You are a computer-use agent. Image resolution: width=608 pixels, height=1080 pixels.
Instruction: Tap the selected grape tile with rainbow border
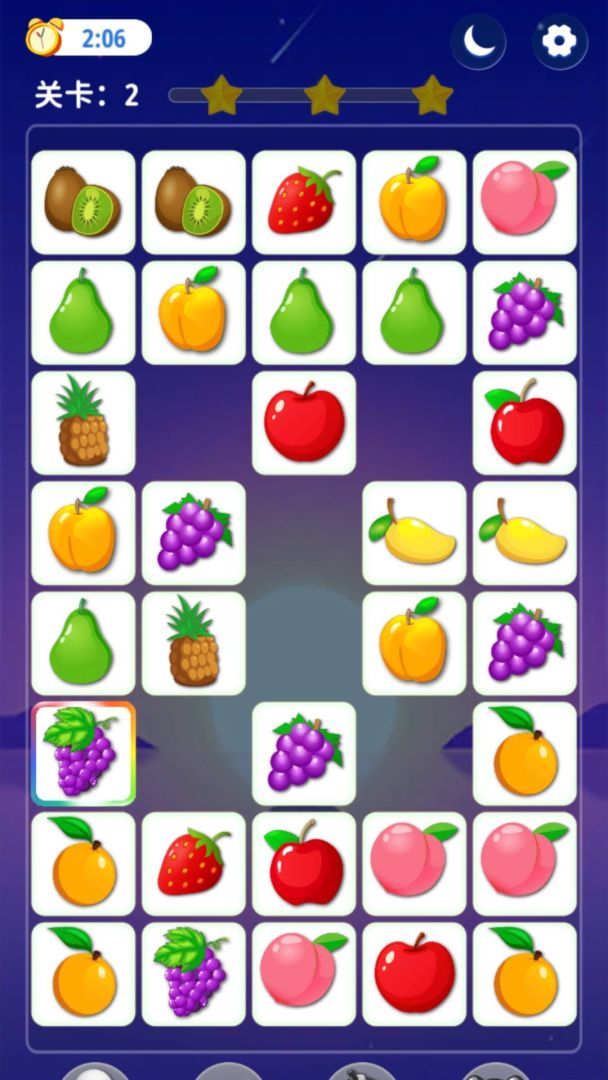click(83, 754)
